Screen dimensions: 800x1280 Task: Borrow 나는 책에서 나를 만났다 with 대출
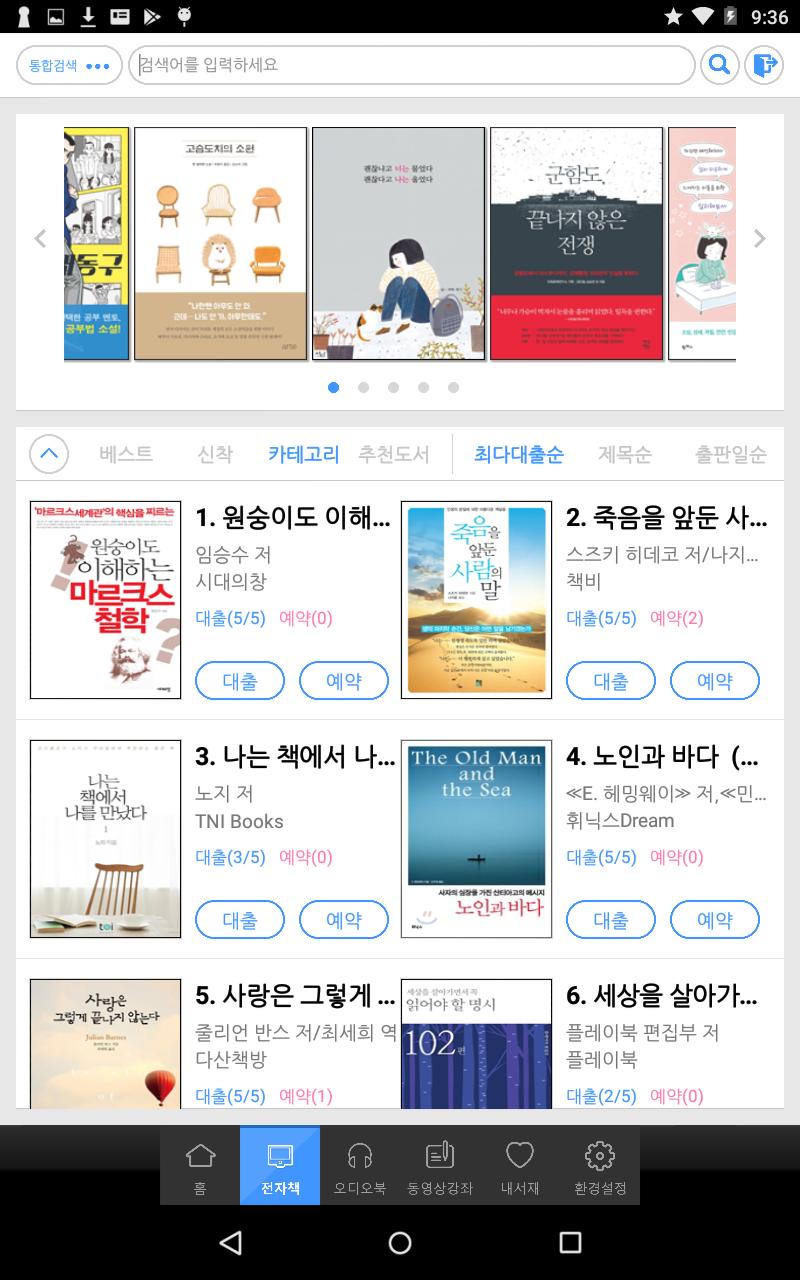click(x=240, y=920)
